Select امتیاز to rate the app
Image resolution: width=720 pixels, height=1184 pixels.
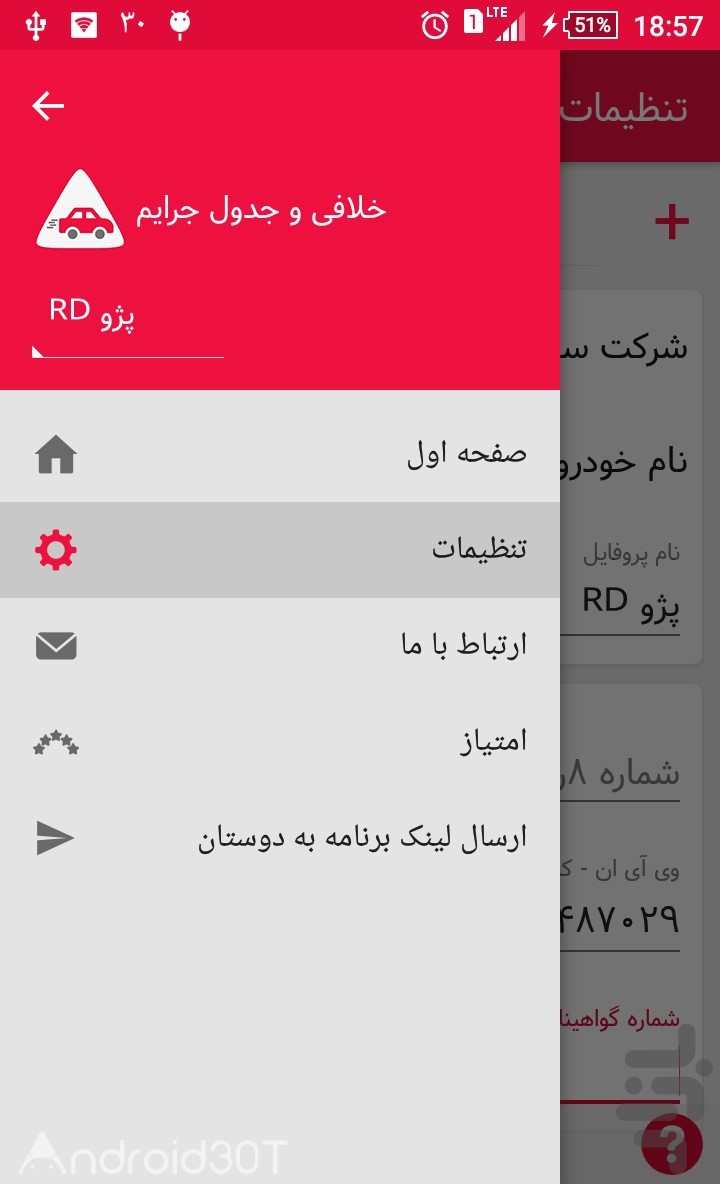pos(280,742)
